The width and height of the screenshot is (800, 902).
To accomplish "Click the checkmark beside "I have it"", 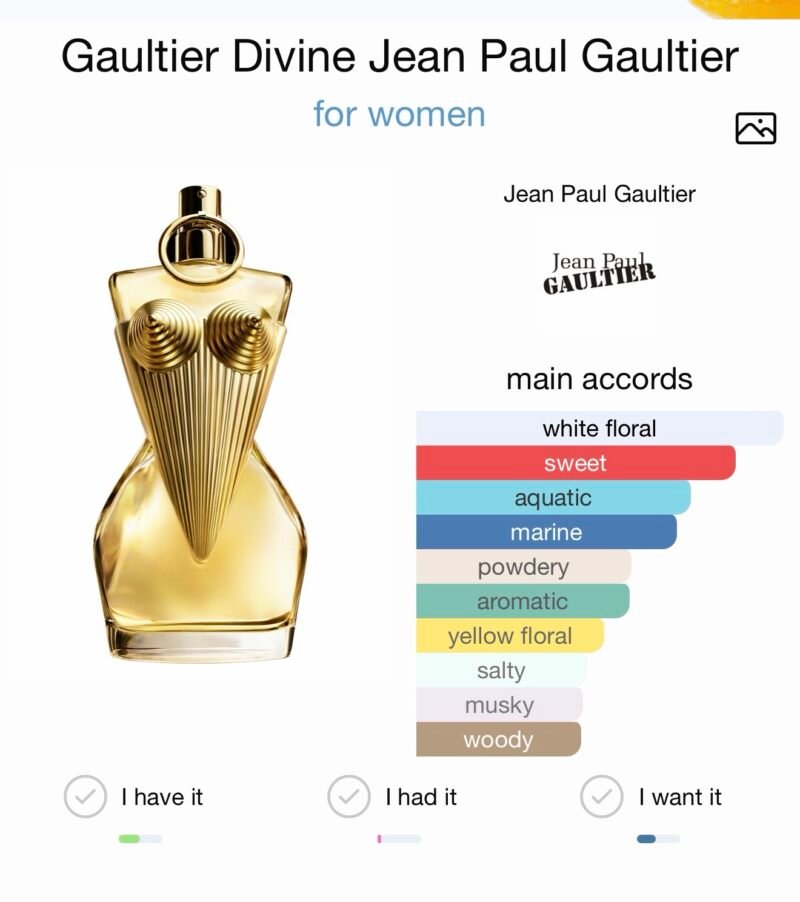I will click(85, 797).
